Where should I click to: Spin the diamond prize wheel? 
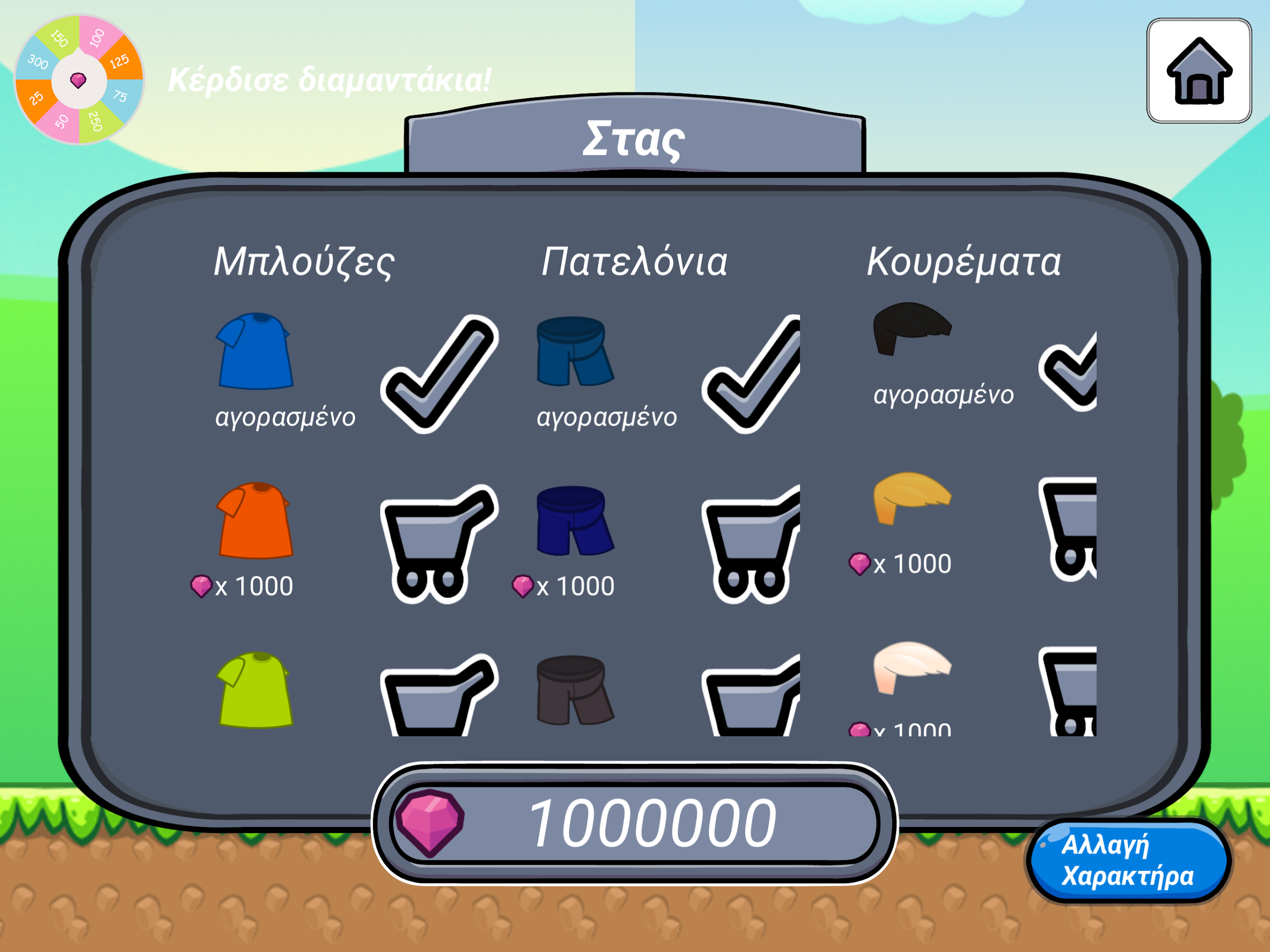(79, 79)
